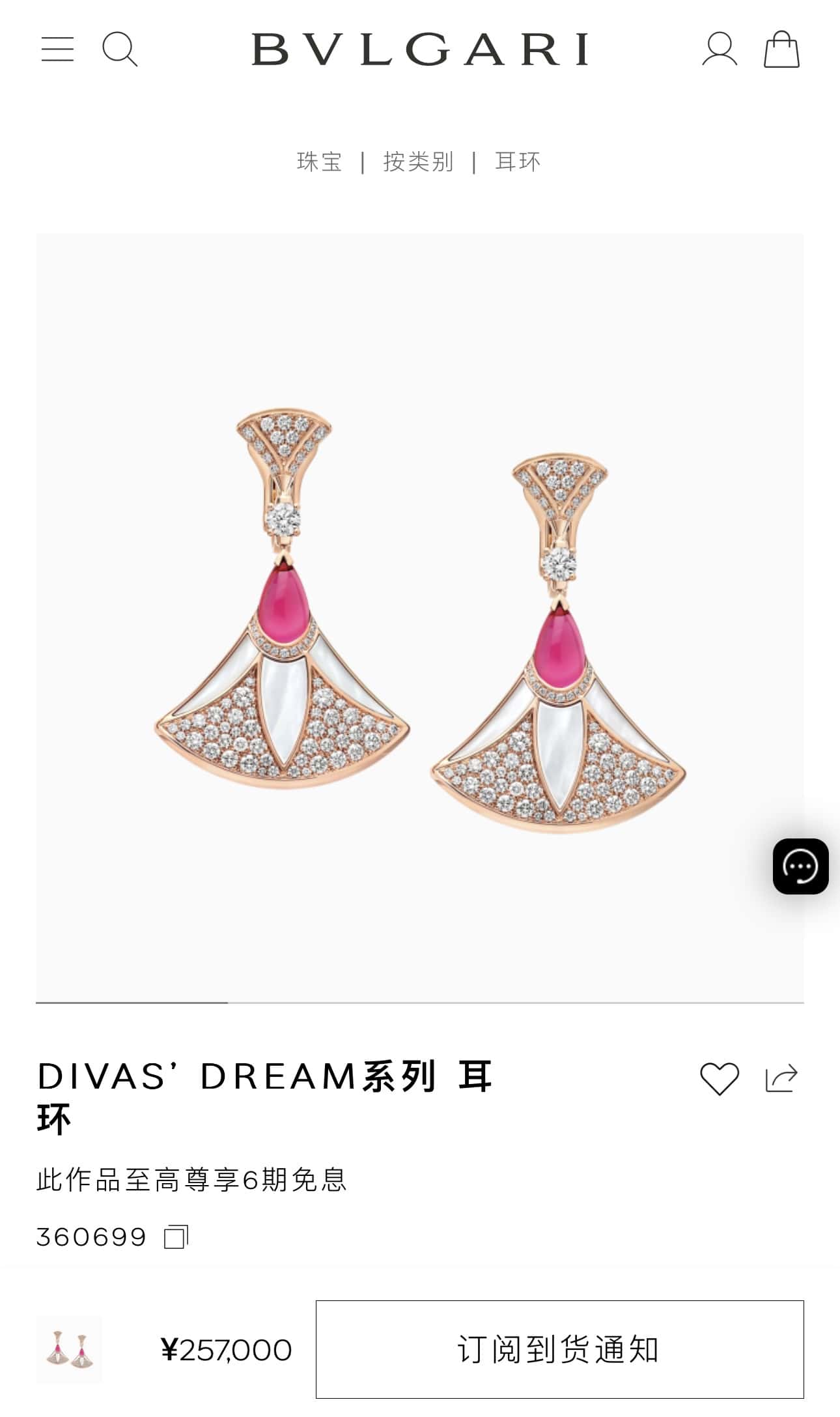This screenshot has width=840, height=1417.
Task: Copy product code 360699
Action: pyautogui.click(x=176, y=1237)
